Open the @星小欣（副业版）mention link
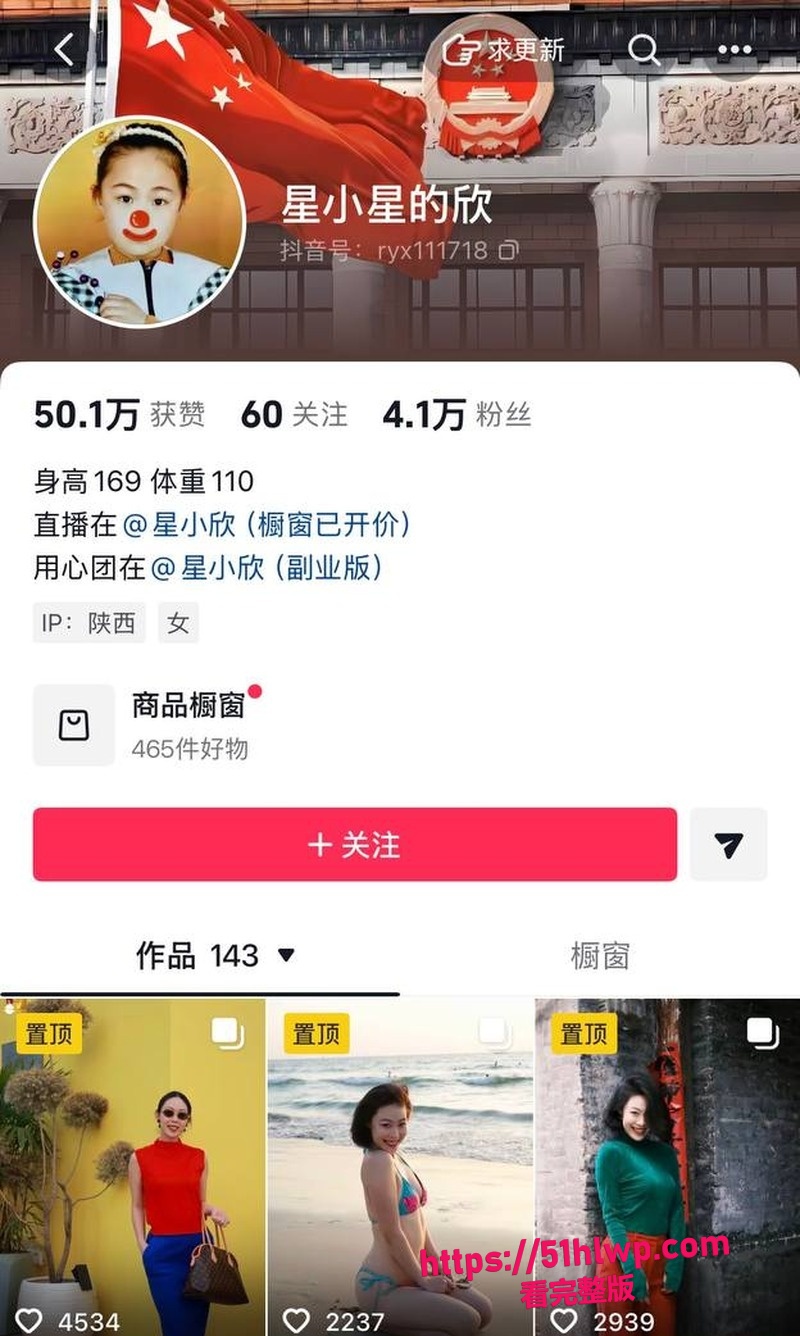Image resolution: width=800 pixels, height=1336 pixels. tap(267, 568)
